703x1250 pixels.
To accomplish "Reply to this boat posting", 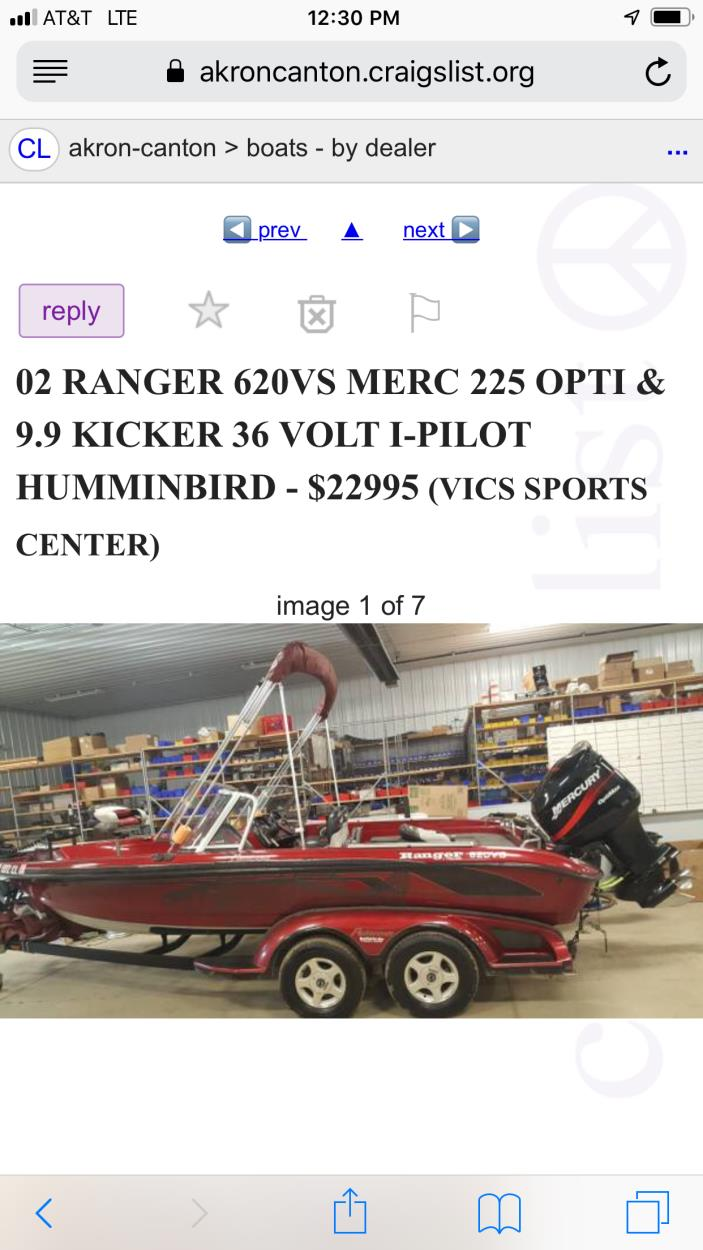I will coord(71,311).
